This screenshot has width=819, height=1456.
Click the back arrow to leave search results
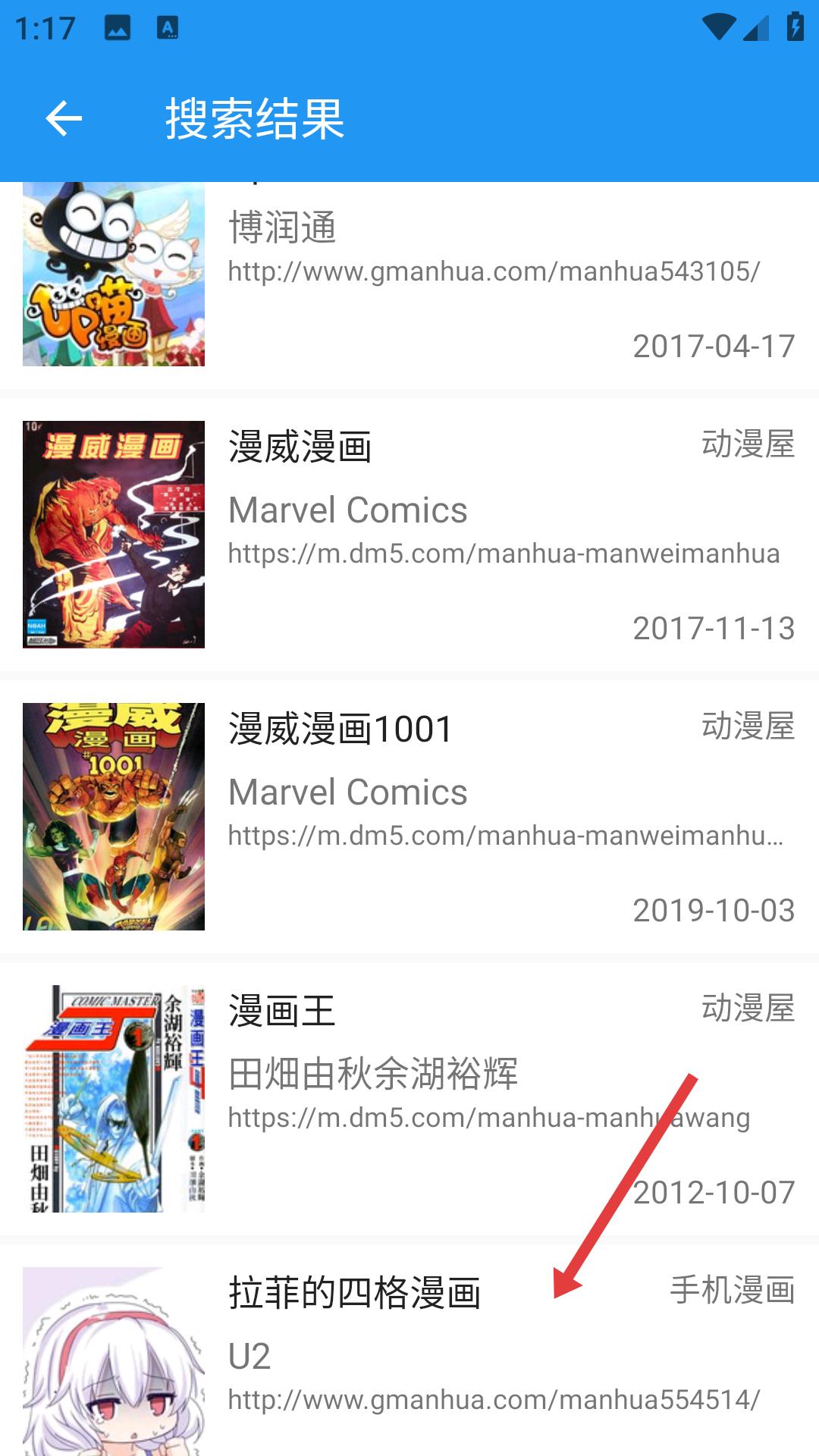(x=62, y=119)
